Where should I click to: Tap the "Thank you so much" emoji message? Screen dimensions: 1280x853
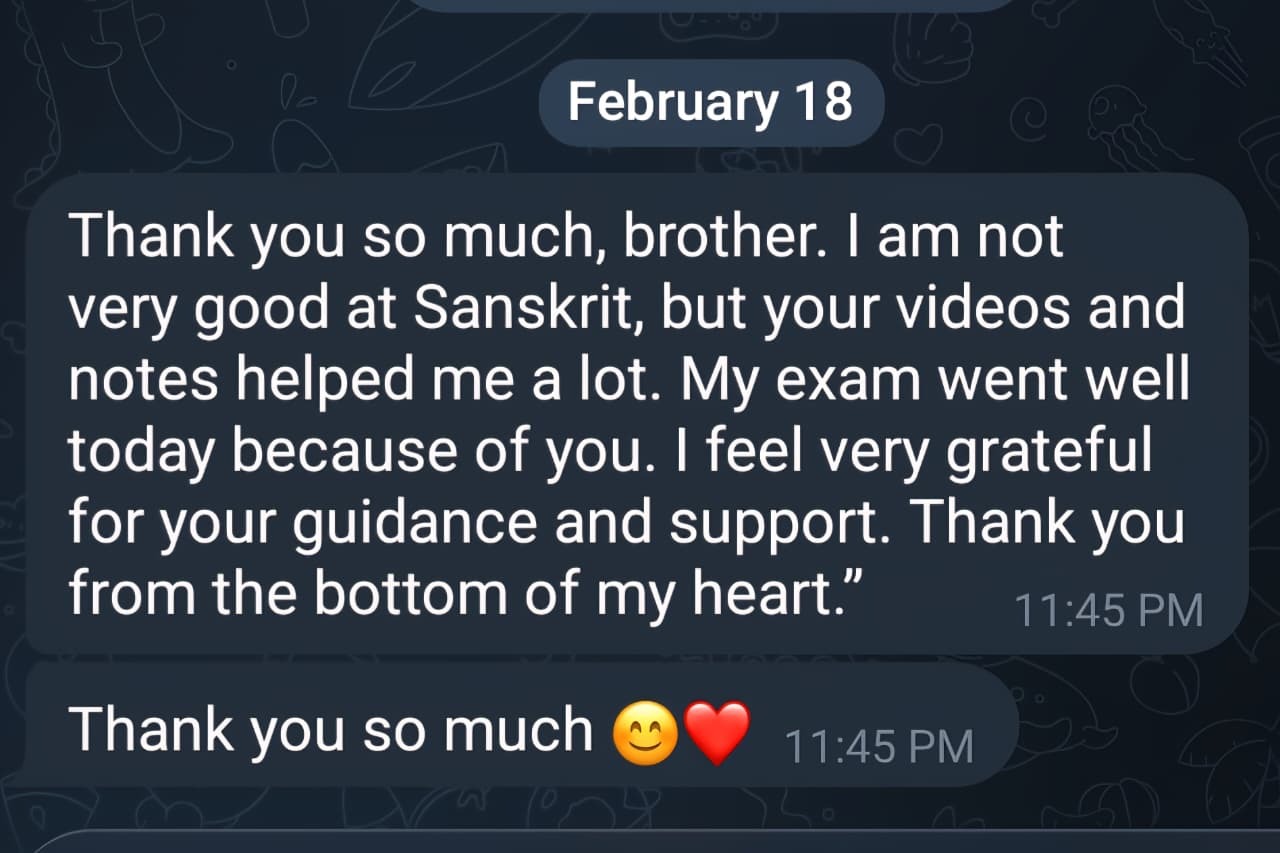[x=520, y=728]
